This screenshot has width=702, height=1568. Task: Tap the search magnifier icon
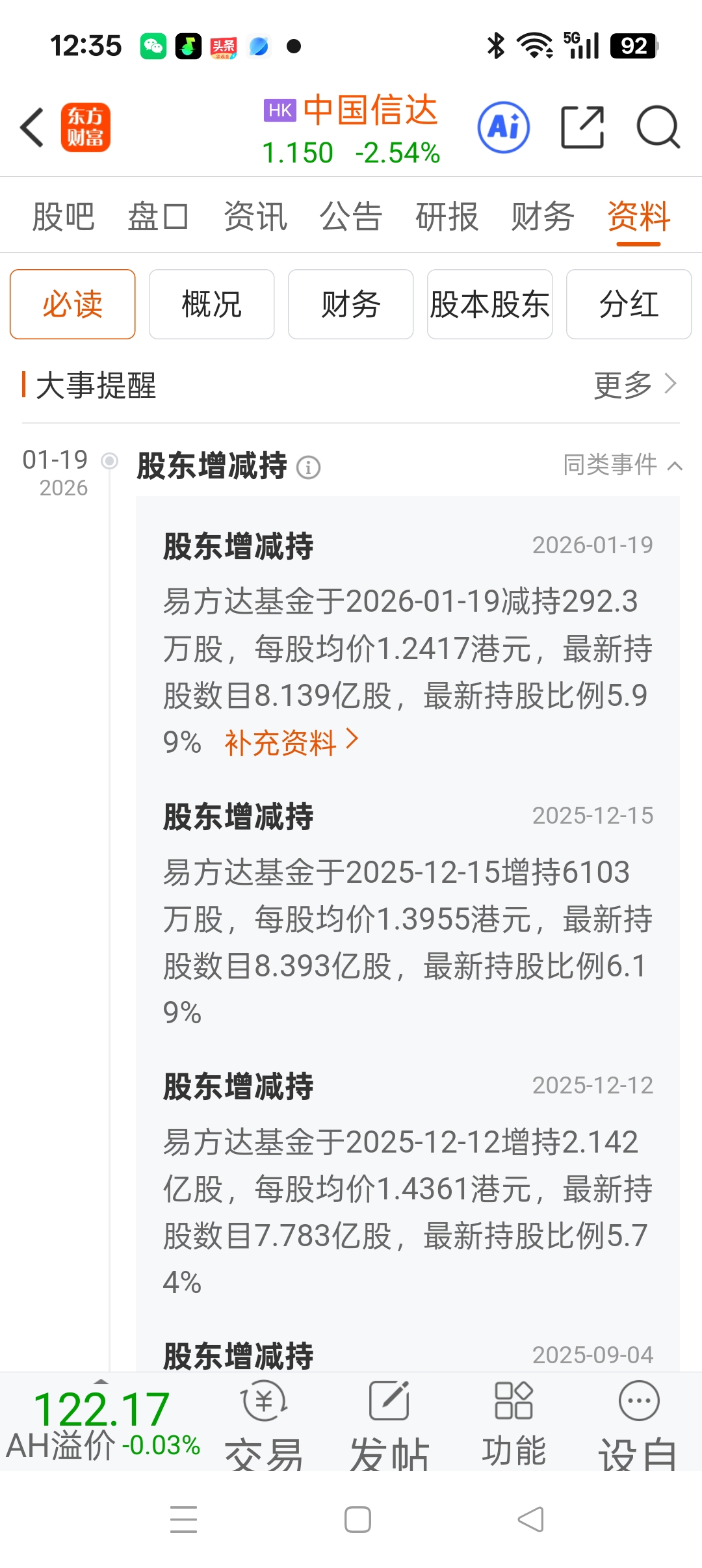[x=658, y=128]
